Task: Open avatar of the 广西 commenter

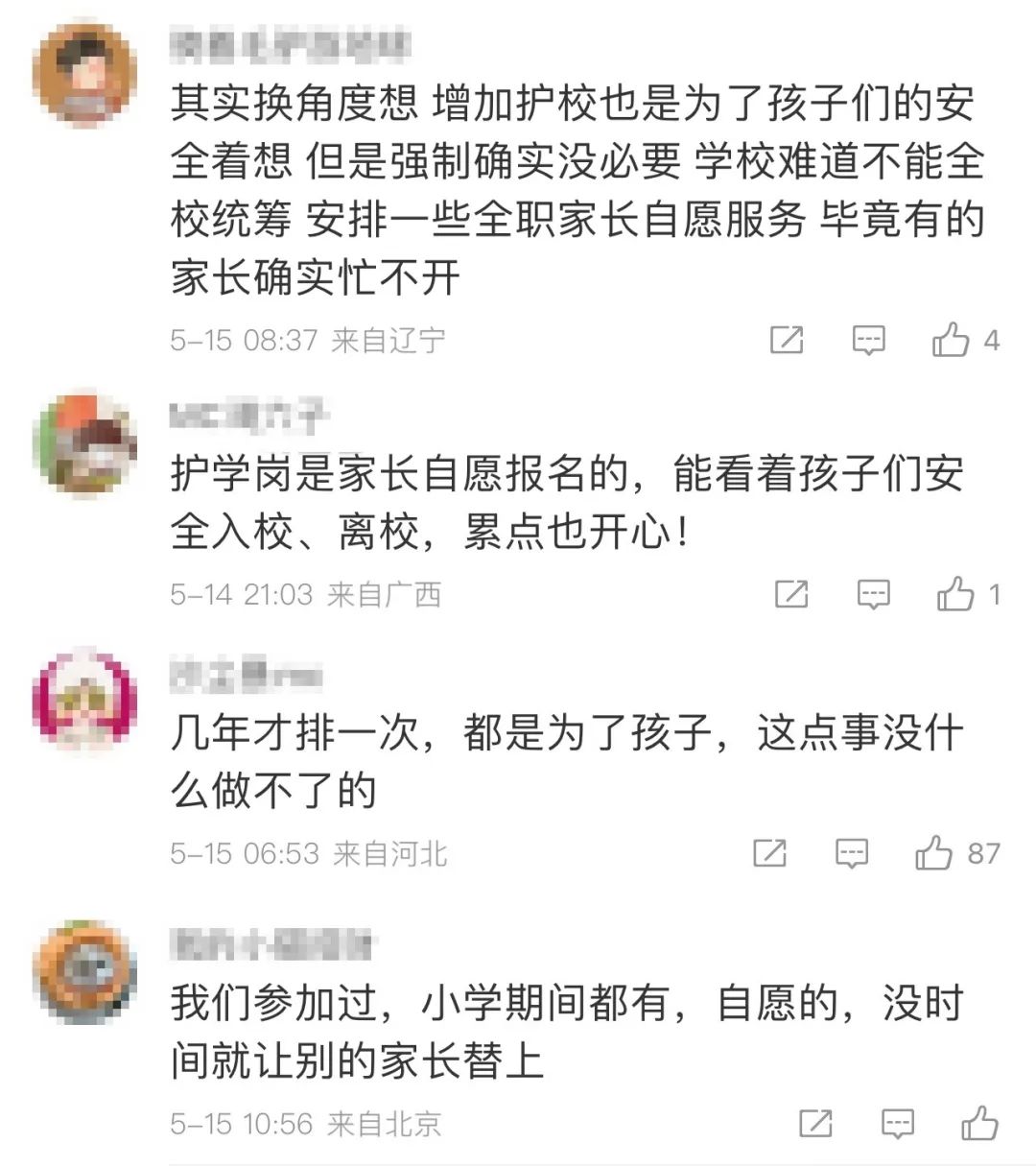Action: tap(84, 443)
